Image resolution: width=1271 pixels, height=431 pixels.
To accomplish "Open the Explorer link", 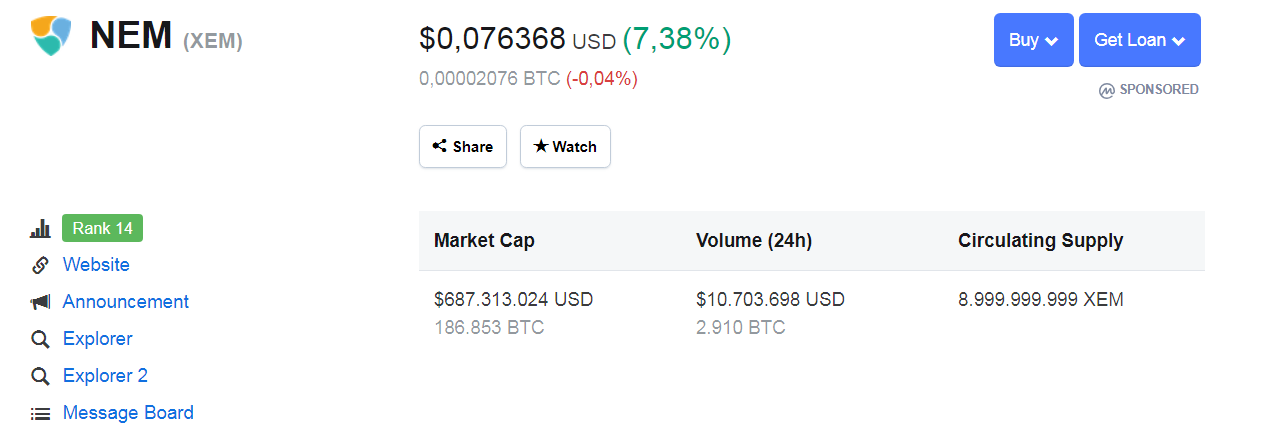I will click(97, 339).
